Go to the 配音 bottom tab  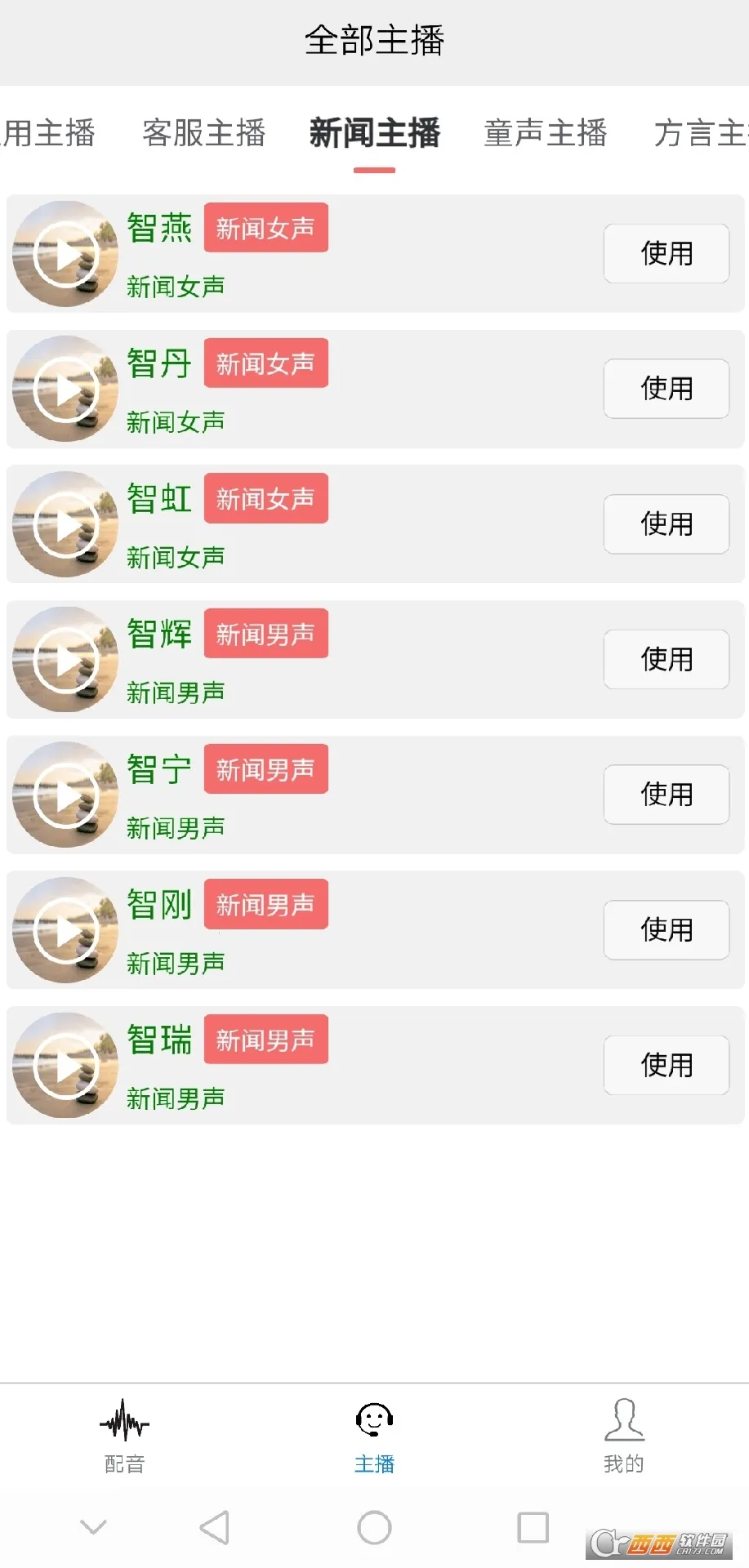pyautogui.click(x=124, y=1436)
